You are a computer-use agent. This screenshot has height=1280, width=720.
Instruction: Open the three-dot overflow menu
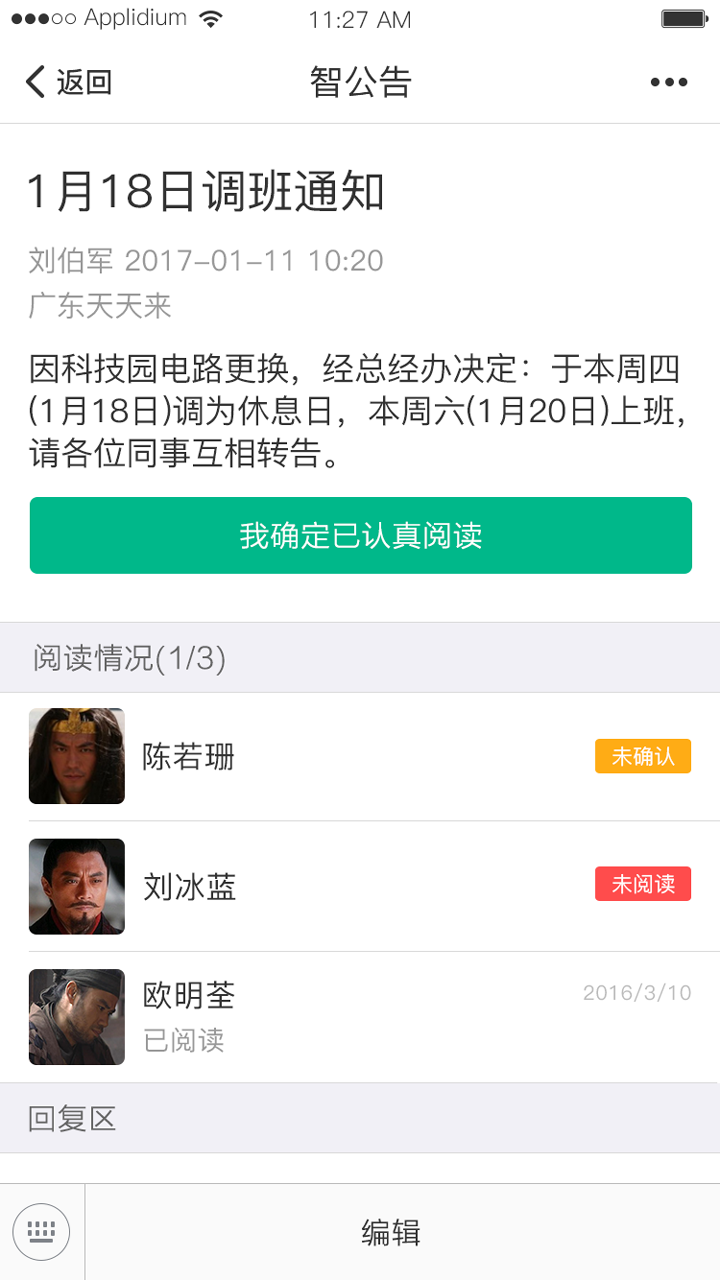[668, 82]
